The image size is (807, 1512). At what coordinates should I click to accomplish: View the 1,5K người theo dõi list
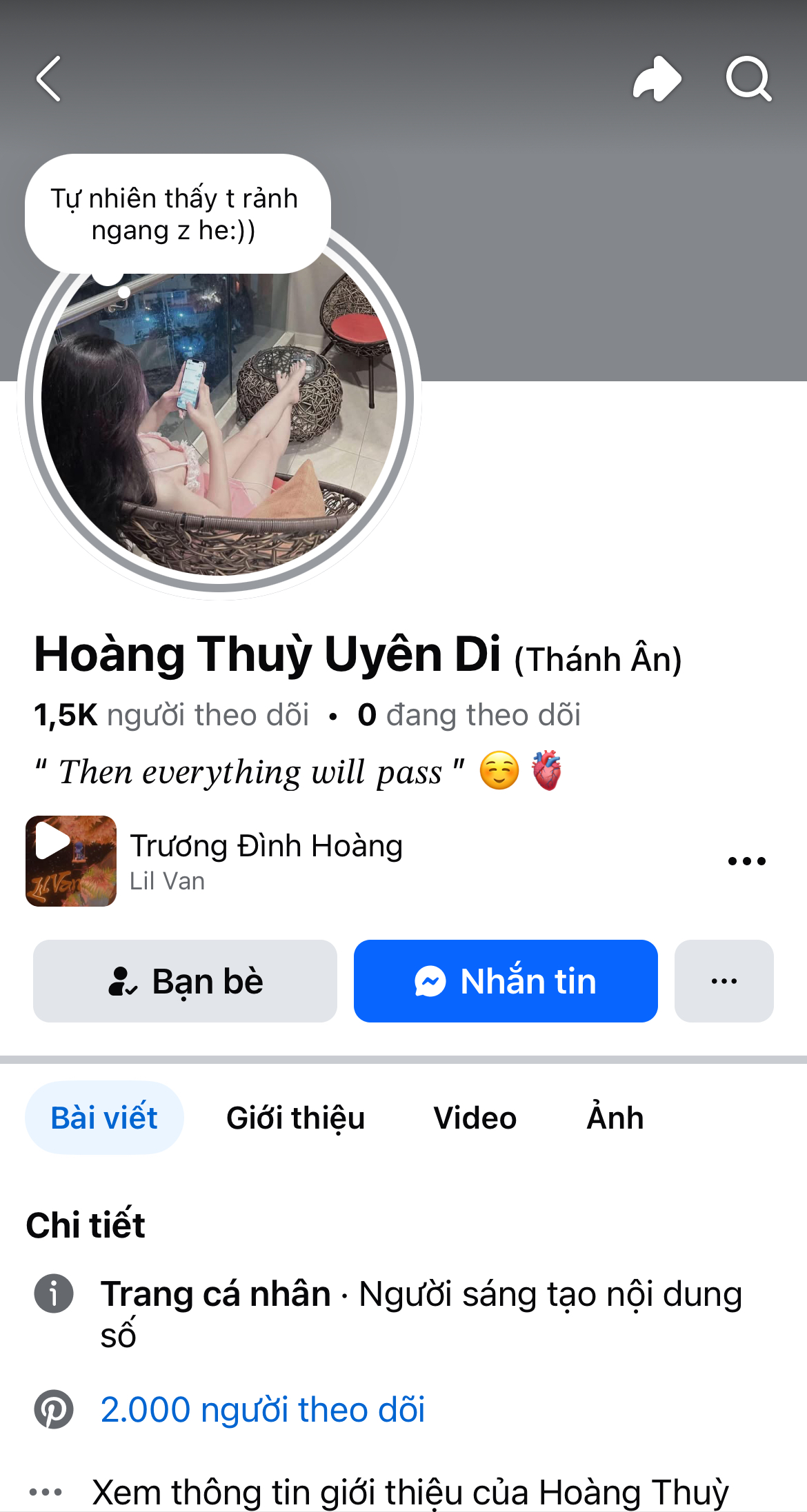click(171, 715)
